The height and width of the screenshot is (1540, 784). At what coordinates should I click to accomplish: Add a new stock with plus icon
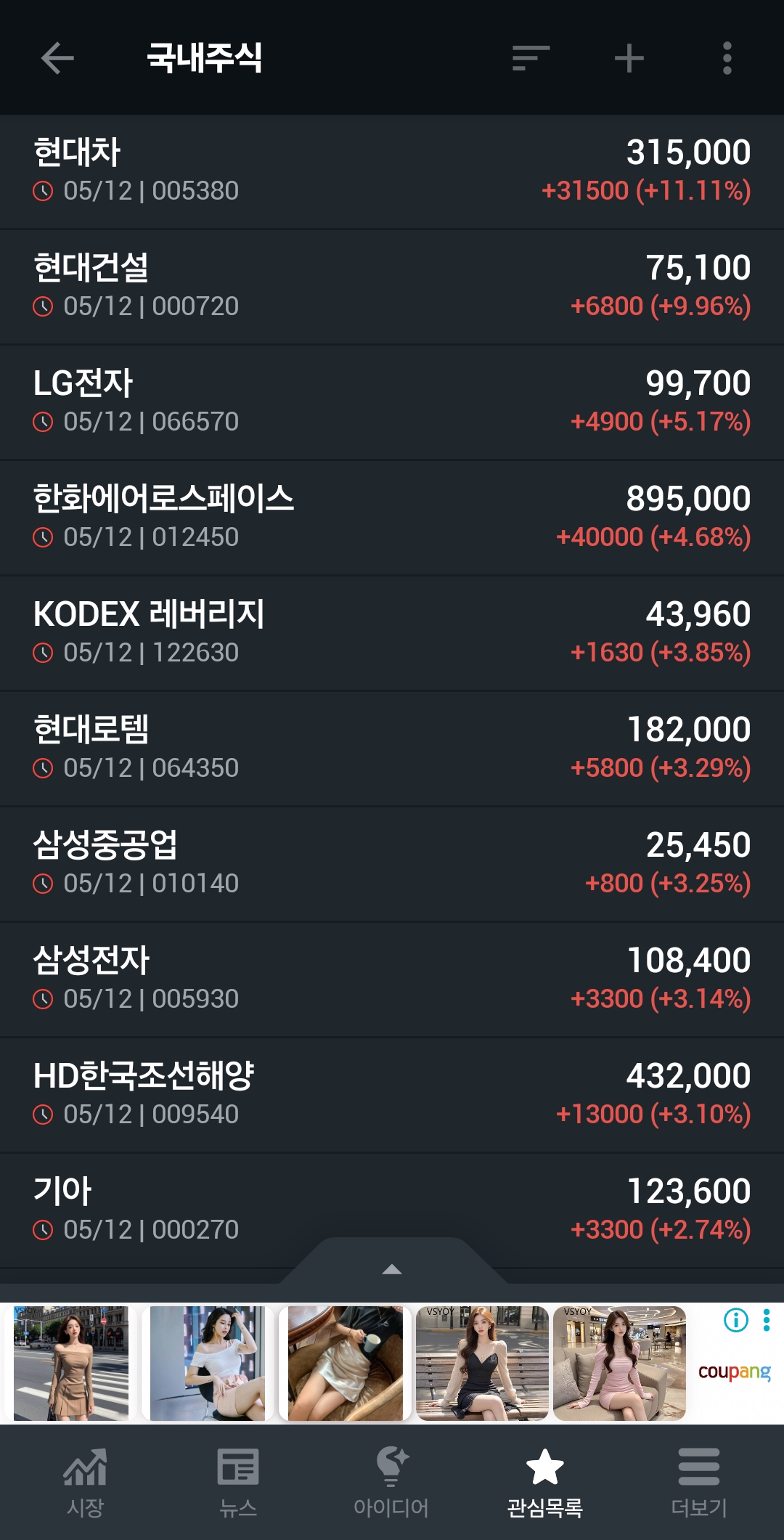pyautogui.click(x=629, y=58)
